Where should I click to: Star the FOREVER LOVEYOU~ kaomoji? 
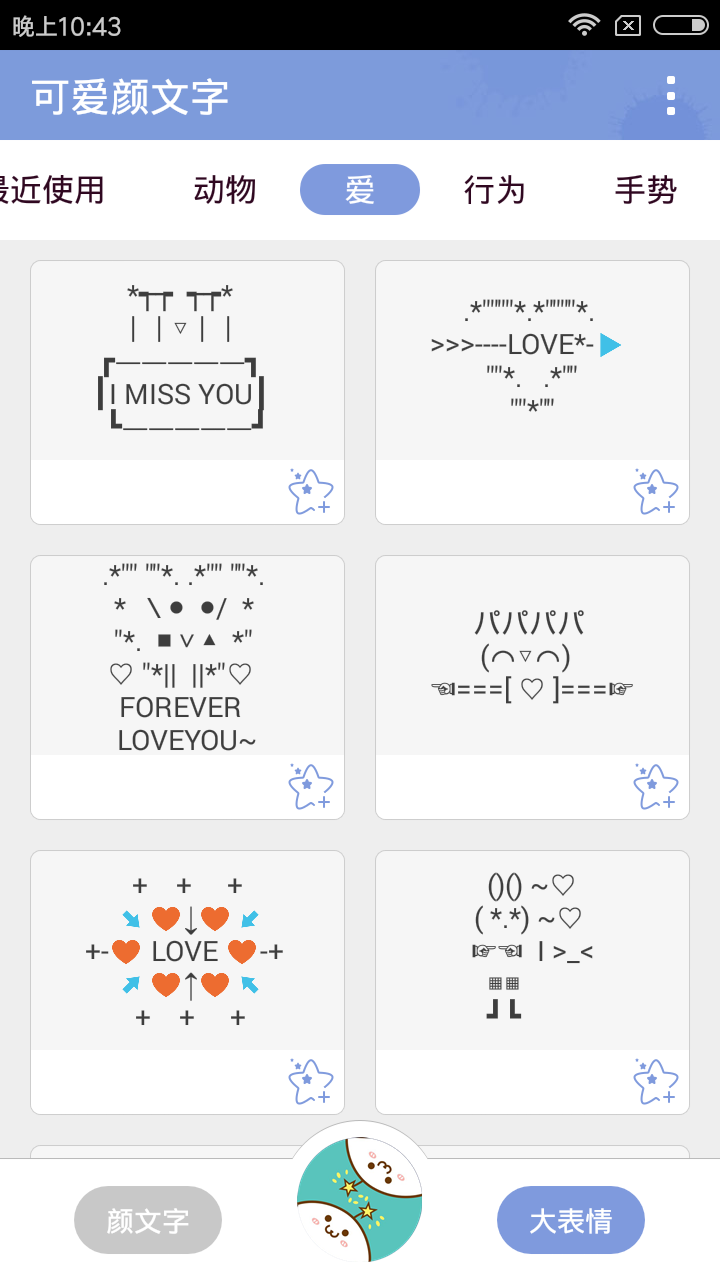coord(311,786)
